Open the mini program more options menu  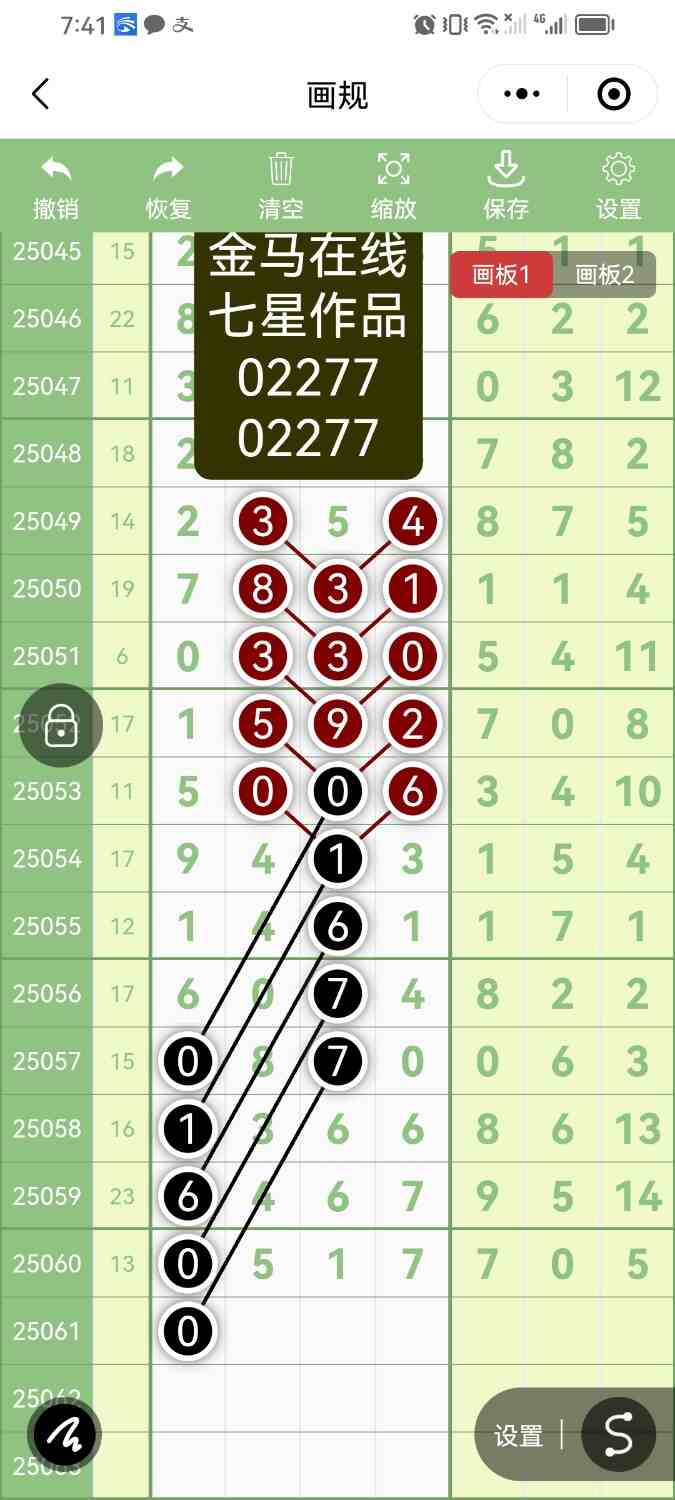click(522, 95)
